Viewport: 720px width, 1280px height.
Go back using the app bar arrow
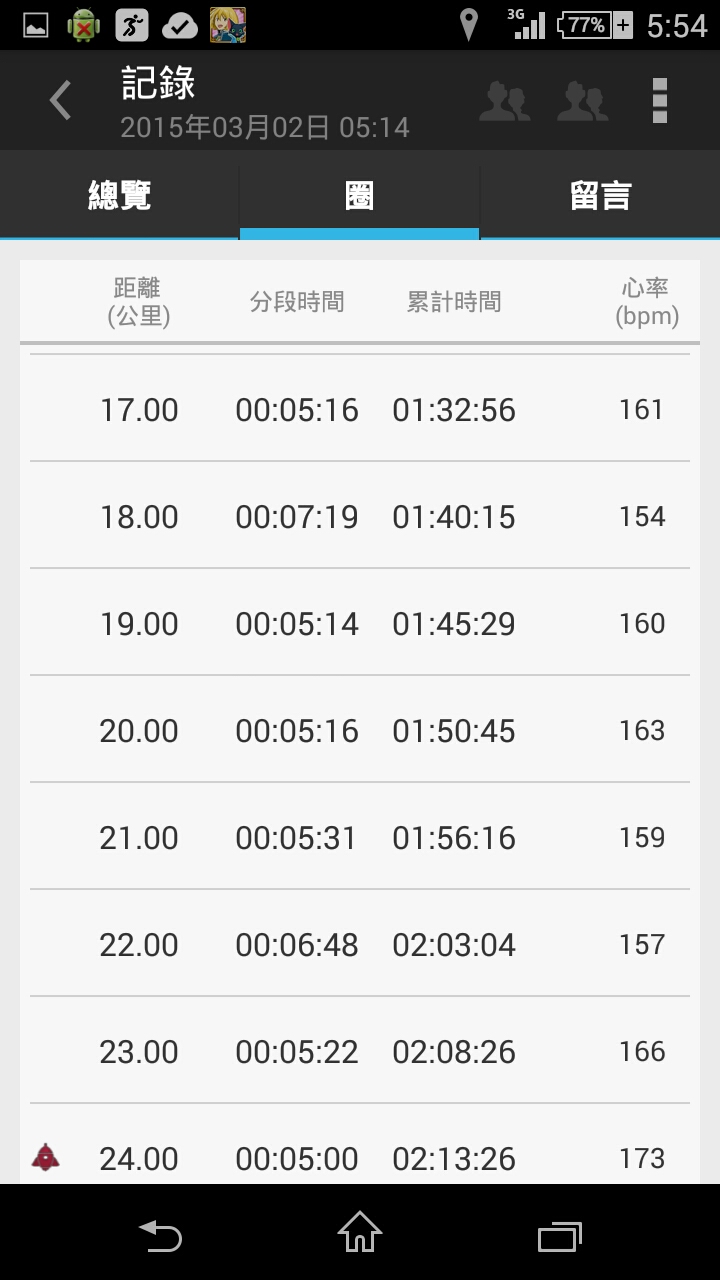pos(61,100)
